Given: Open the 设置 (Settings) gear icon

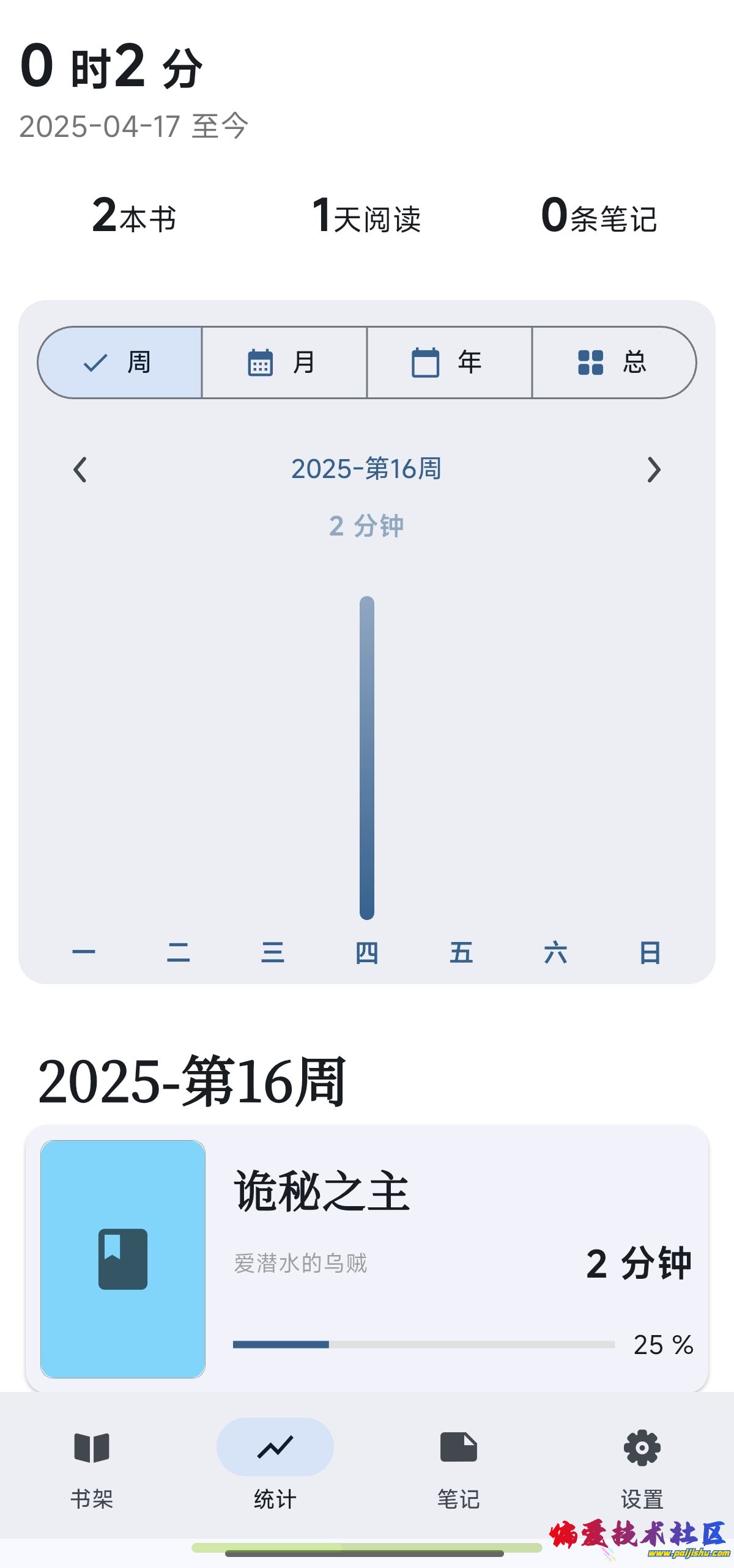Looking at the screenshot, I should pyautogui.click(x=642, y=1448).
